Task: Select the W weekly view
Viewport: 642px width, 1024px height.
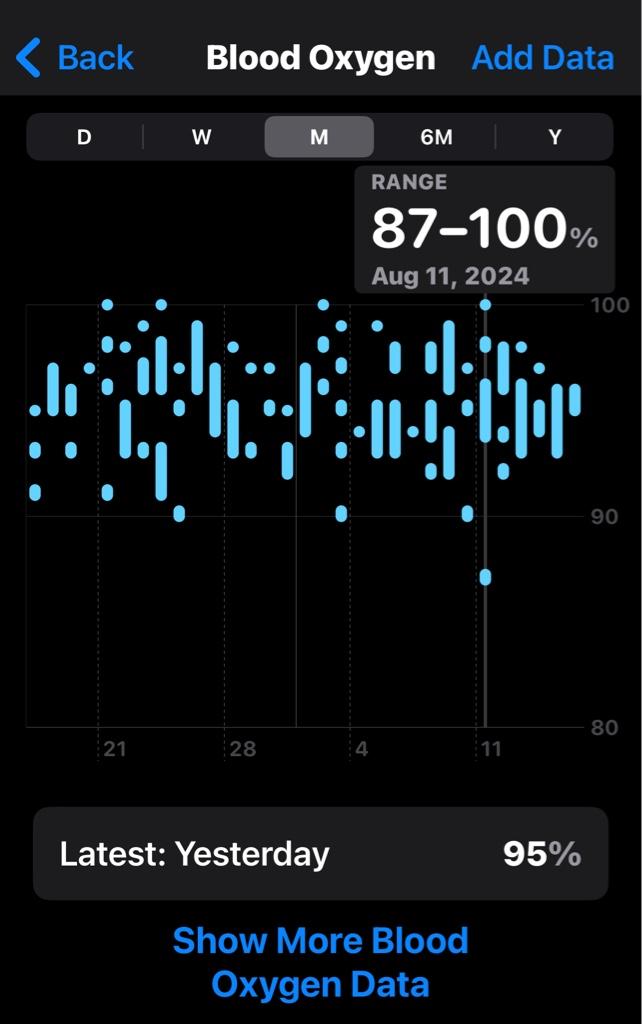Action: (x=202, y=137)
